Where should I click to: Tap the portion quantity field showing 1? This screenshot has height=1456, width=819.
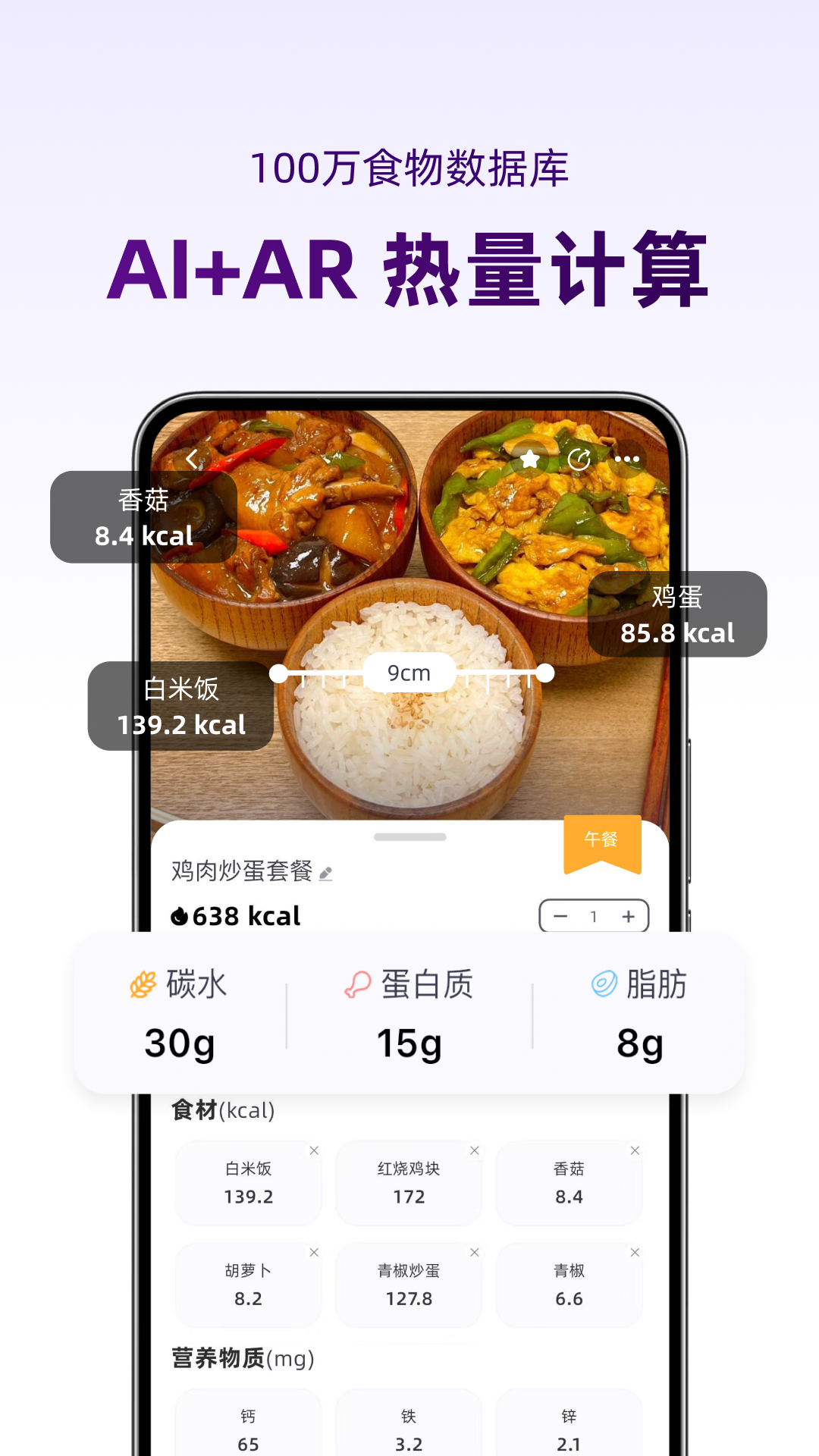594,916
